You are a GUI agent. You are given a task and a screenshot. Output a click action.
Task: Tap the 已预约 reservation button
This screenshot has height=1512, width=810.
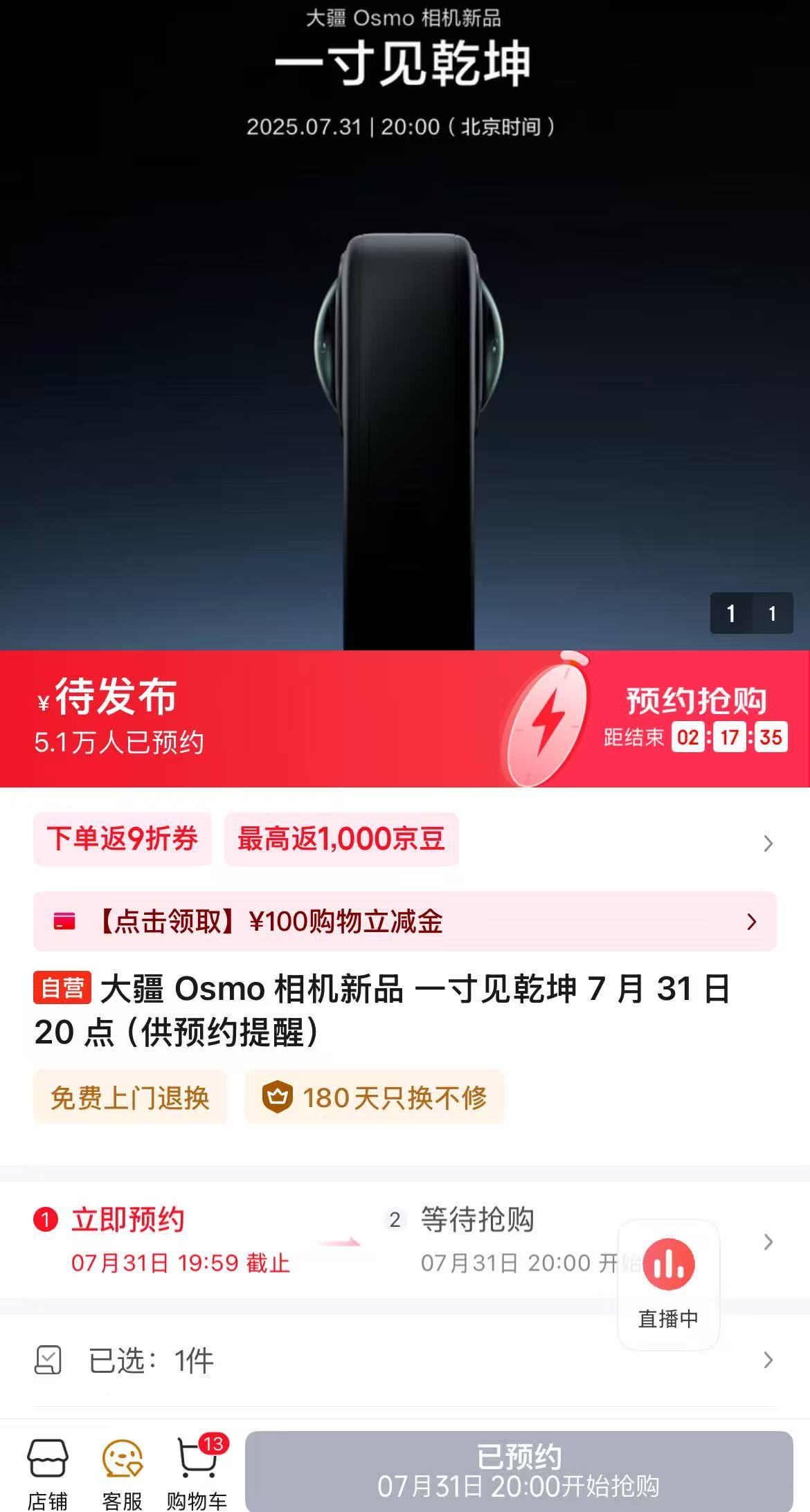(x=519, y=1470)
